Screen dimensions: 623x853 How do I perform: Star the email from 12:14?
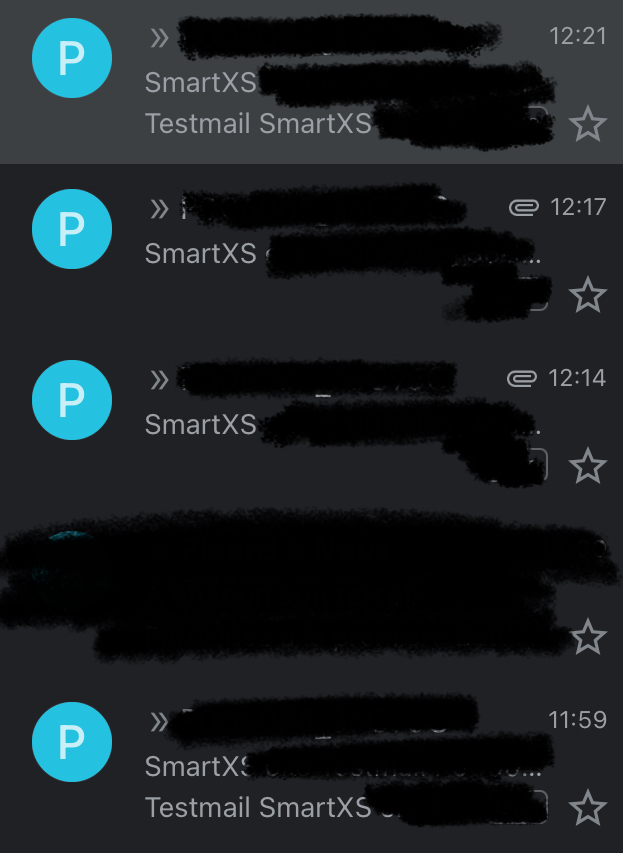[588, 465]
